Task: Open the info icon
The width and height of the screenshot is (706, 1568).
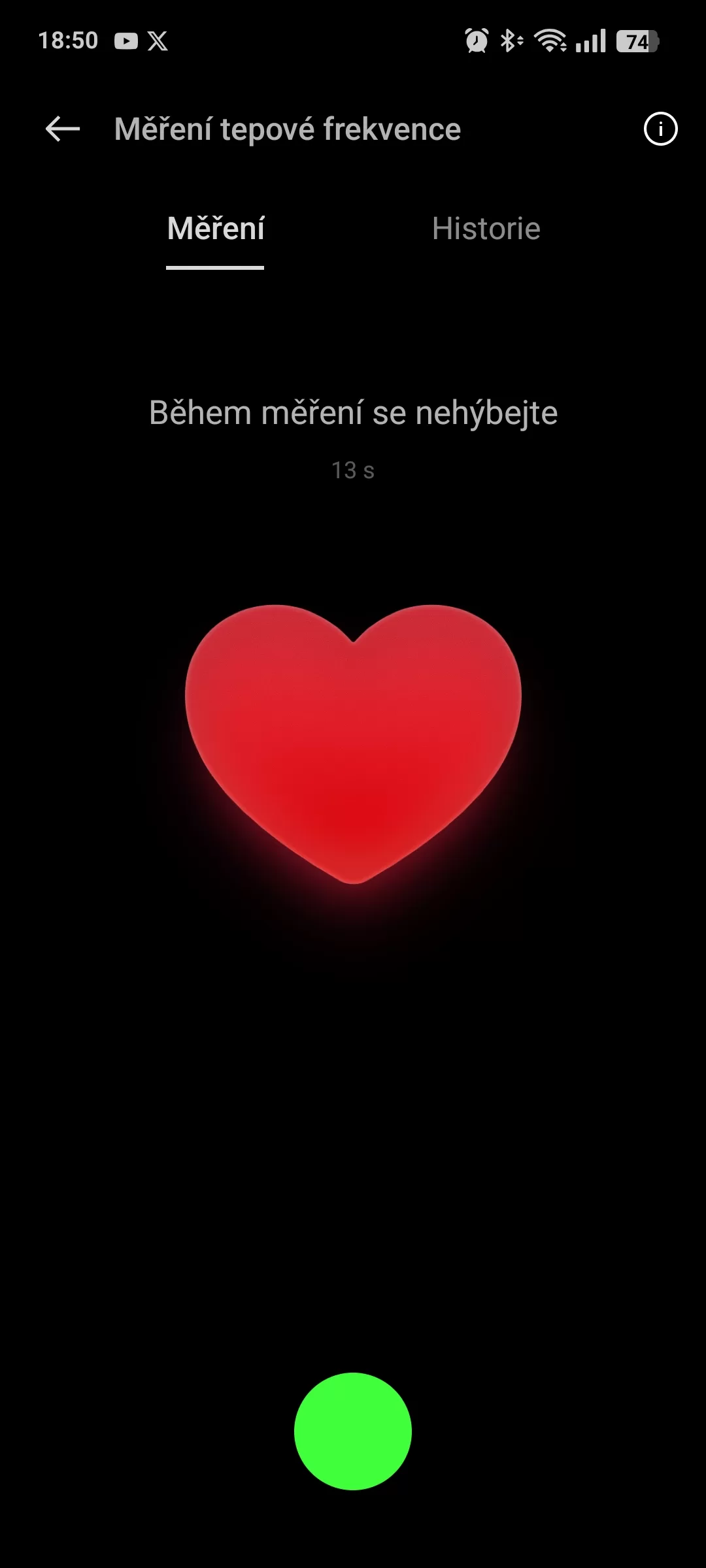Action: 660,129
